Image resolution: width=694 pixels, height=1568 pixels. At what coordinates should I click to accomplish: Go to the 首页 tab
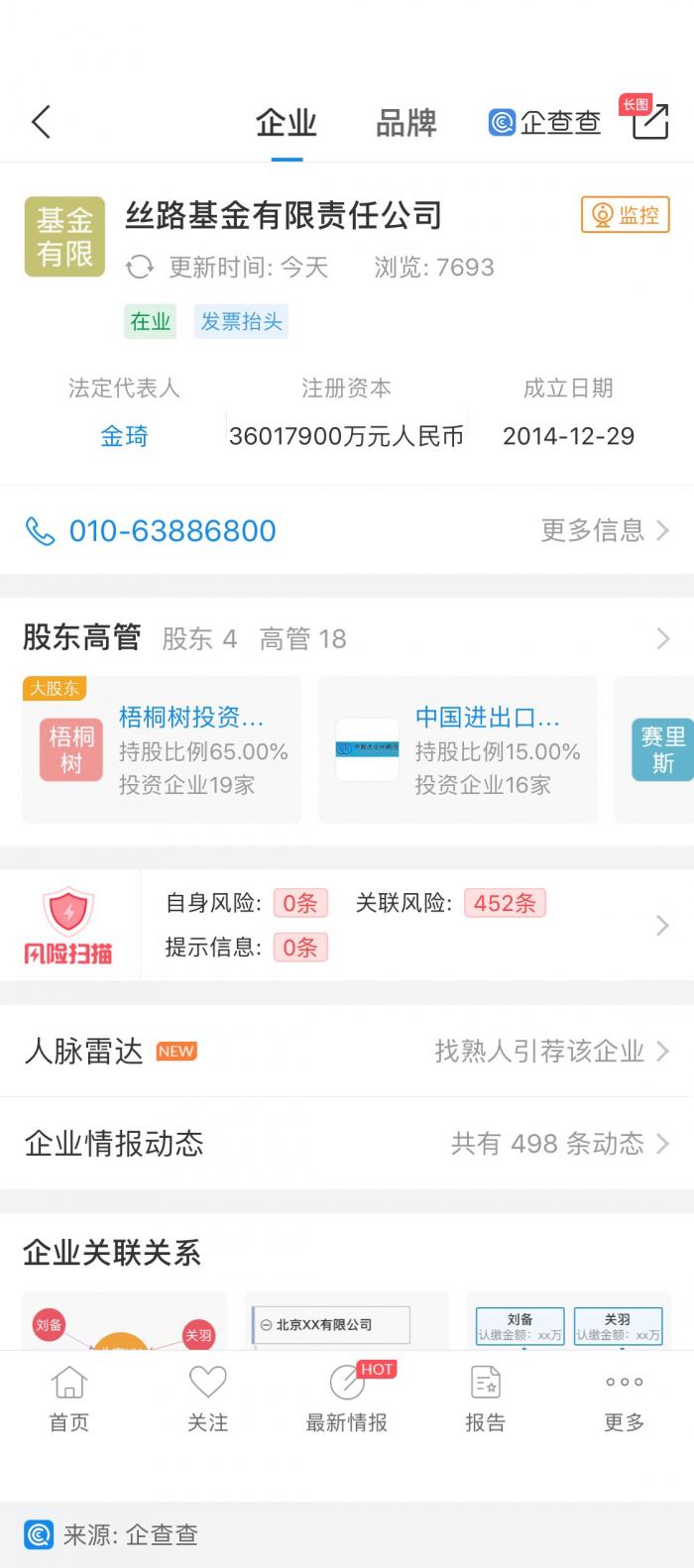[69, 1399]
